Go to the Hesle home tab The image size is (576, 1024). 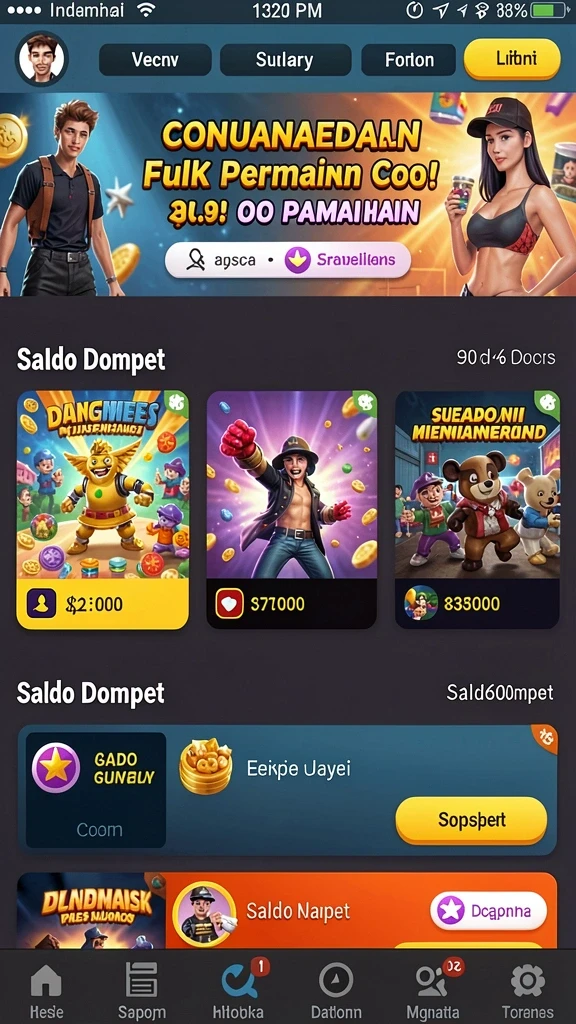[x=46, y=991]
